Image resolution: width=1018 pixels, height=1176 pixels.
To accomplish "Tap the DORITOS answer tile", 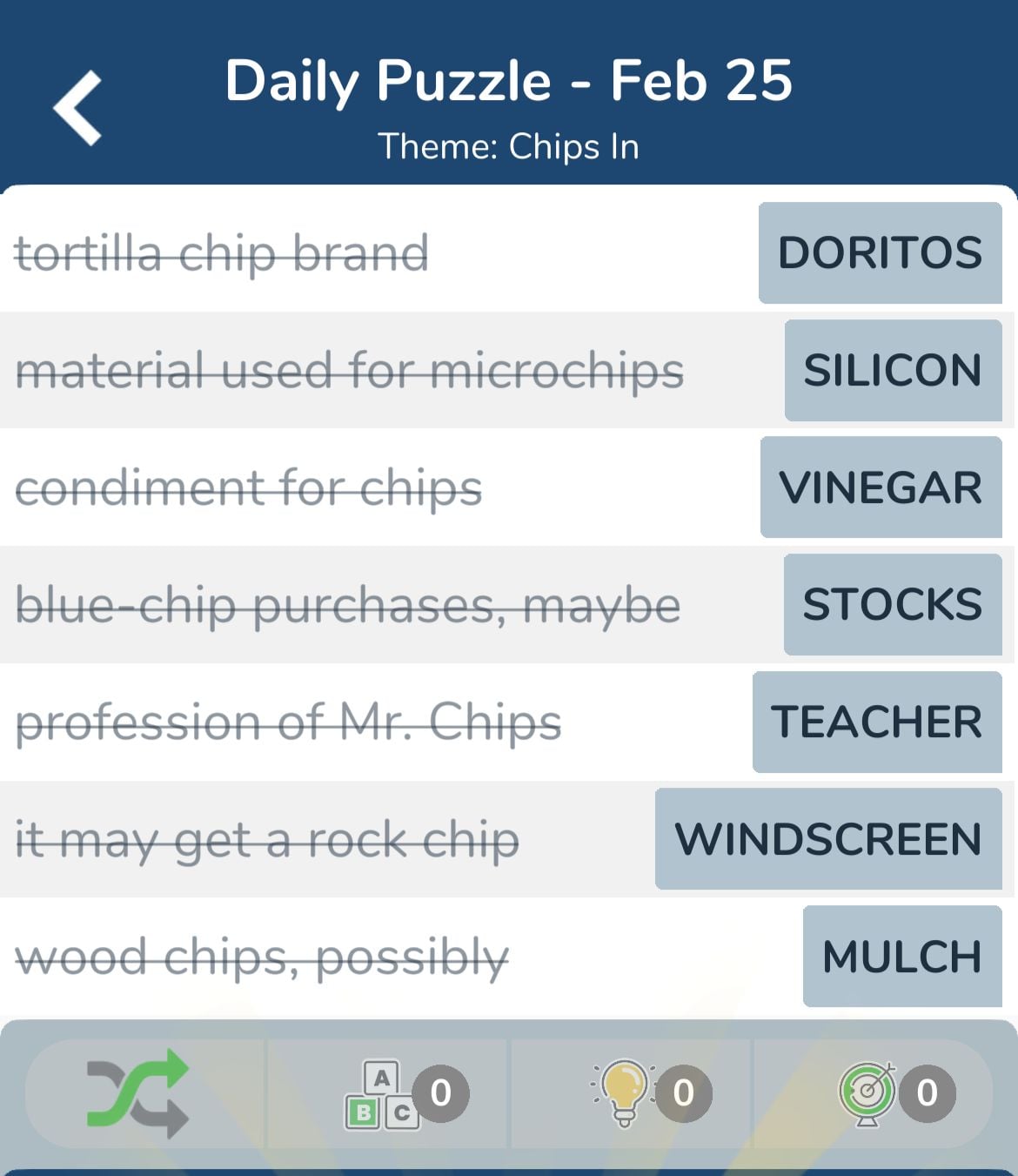I will click(x=880, y=253).
